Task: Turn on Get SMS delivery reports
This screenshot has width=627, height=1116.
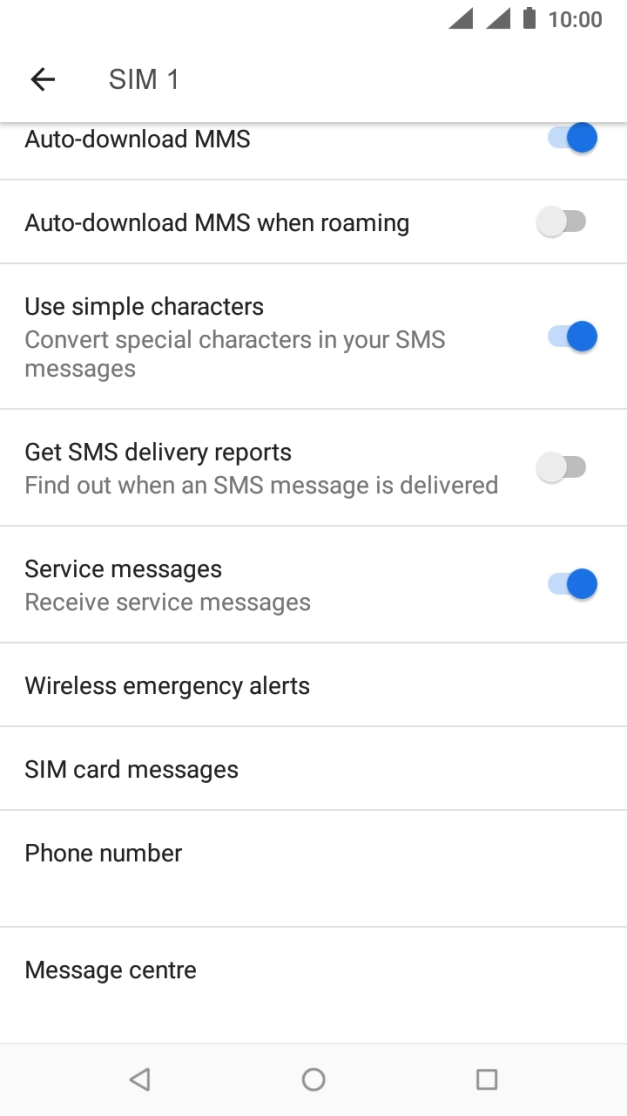Action: click(x=561, y=467)
